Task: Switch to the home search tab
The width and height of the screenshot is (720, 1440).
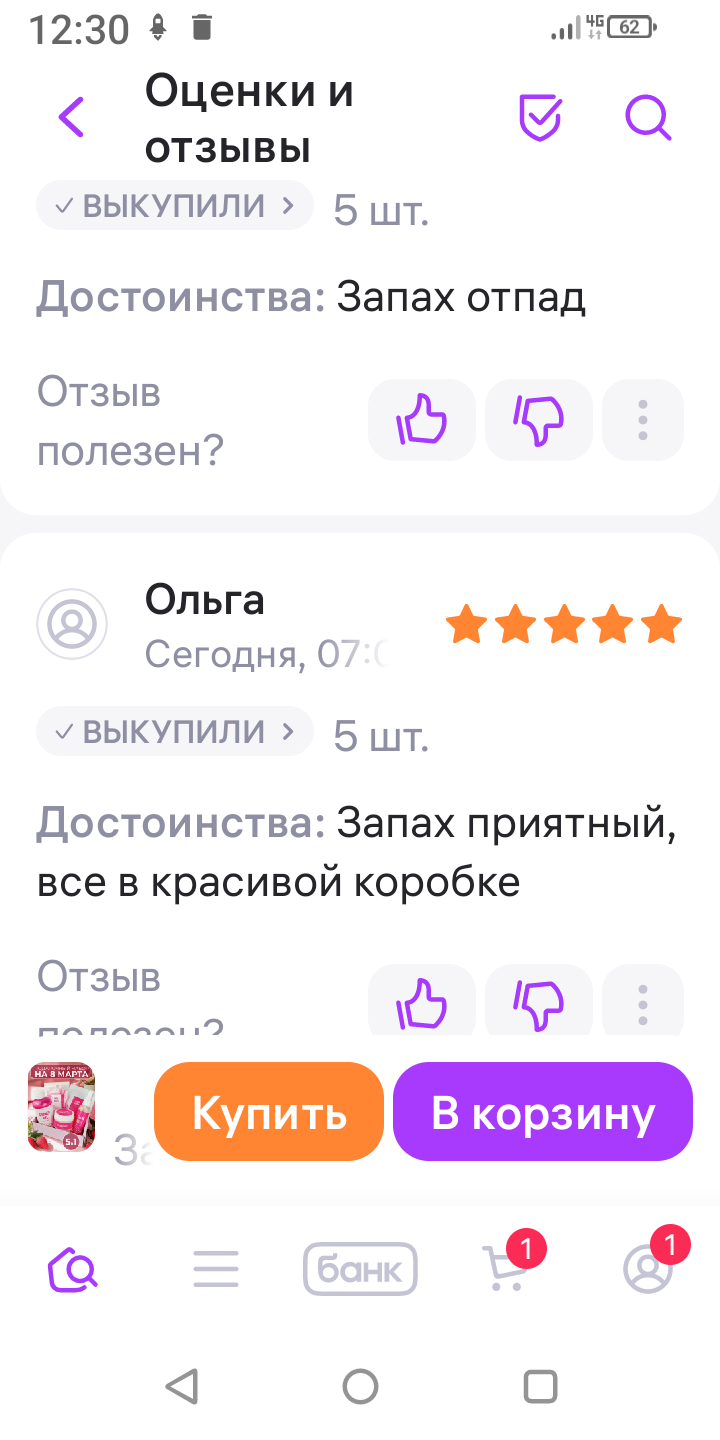Action: point(72,1270)
